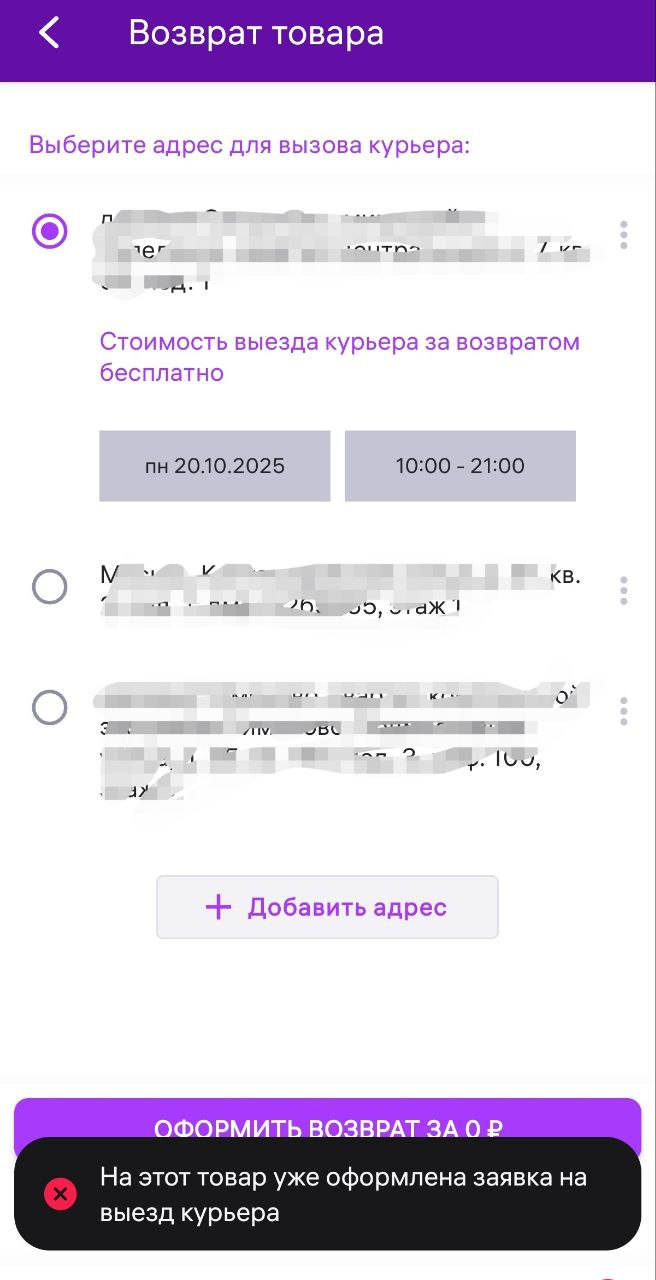This screenshot has width=656, height=1280.
Task: Select the second address radio button
Action: click(49, 586)
